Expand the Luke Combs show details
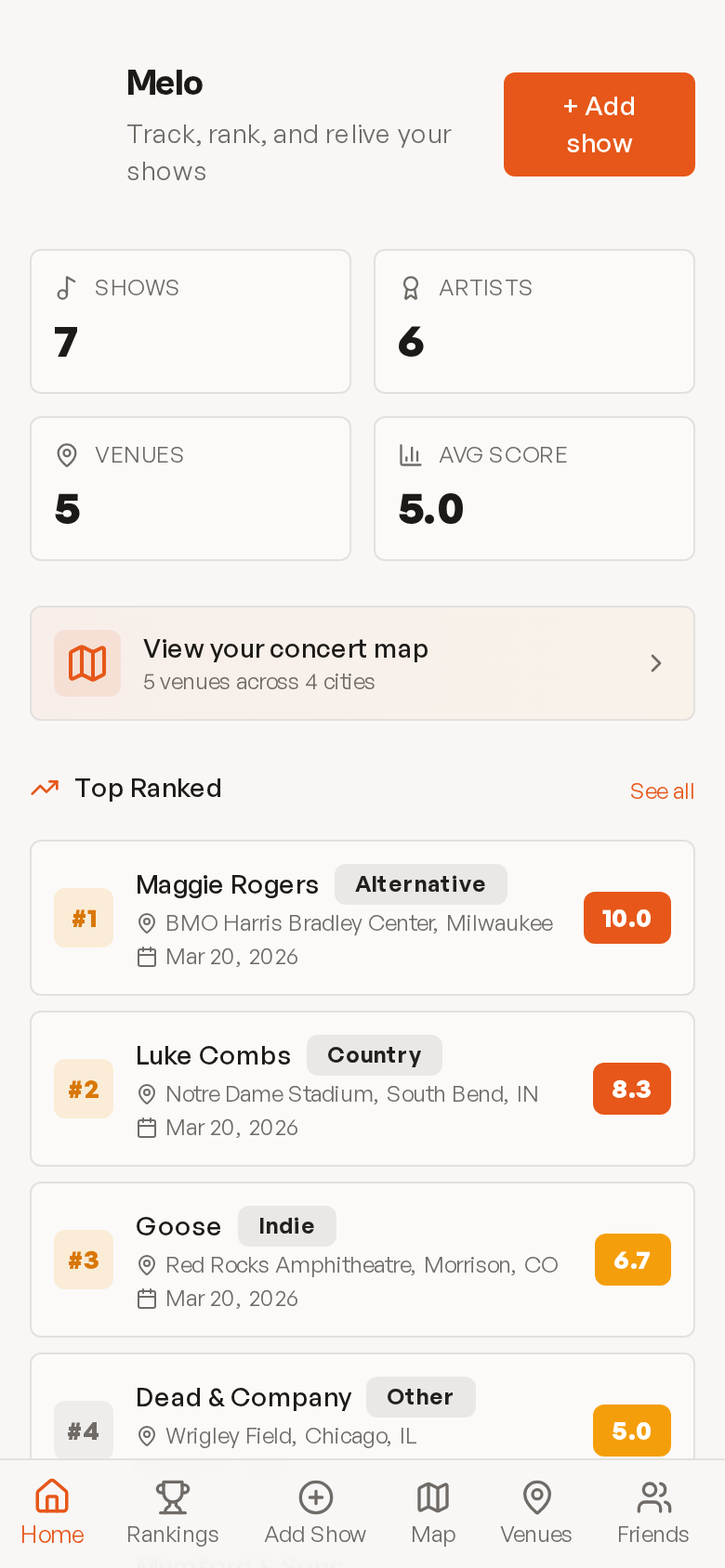 tap(362, 1088)
